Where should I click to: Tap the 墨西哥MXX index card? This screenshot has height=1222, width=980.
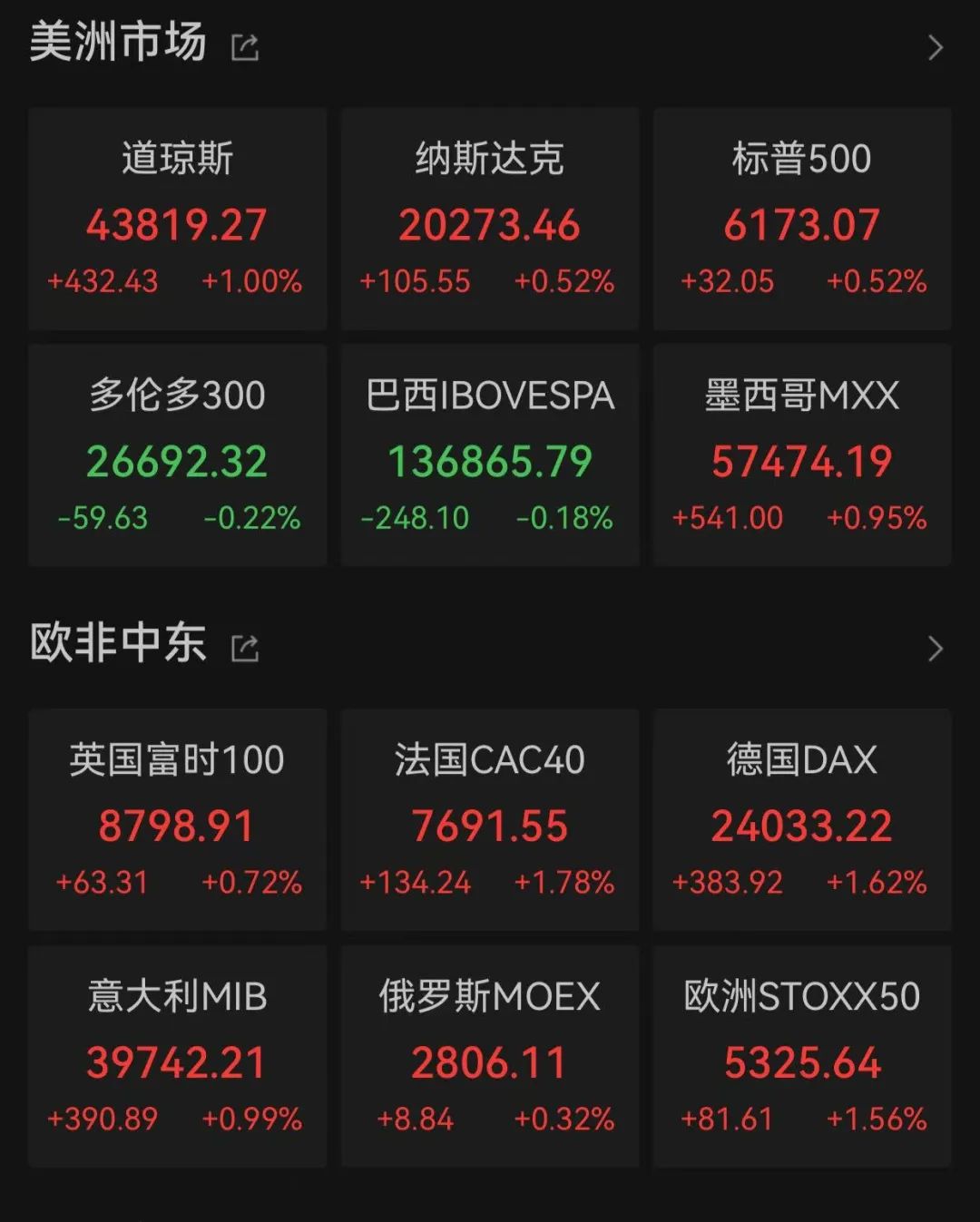click(x=802, y=455)
